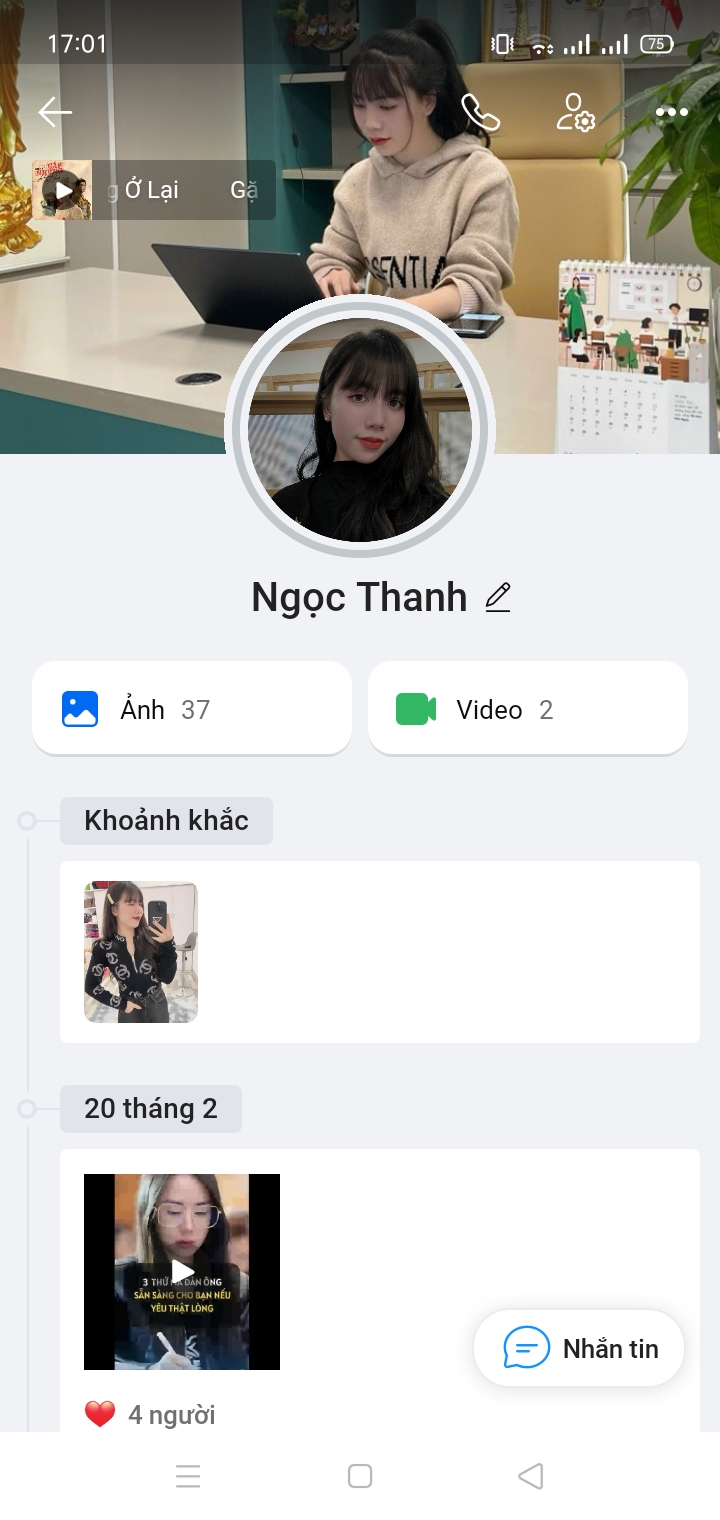Screen dimensions: 720x1520
Task: Go back using the top arrow
Action: [x=55, y=112]
